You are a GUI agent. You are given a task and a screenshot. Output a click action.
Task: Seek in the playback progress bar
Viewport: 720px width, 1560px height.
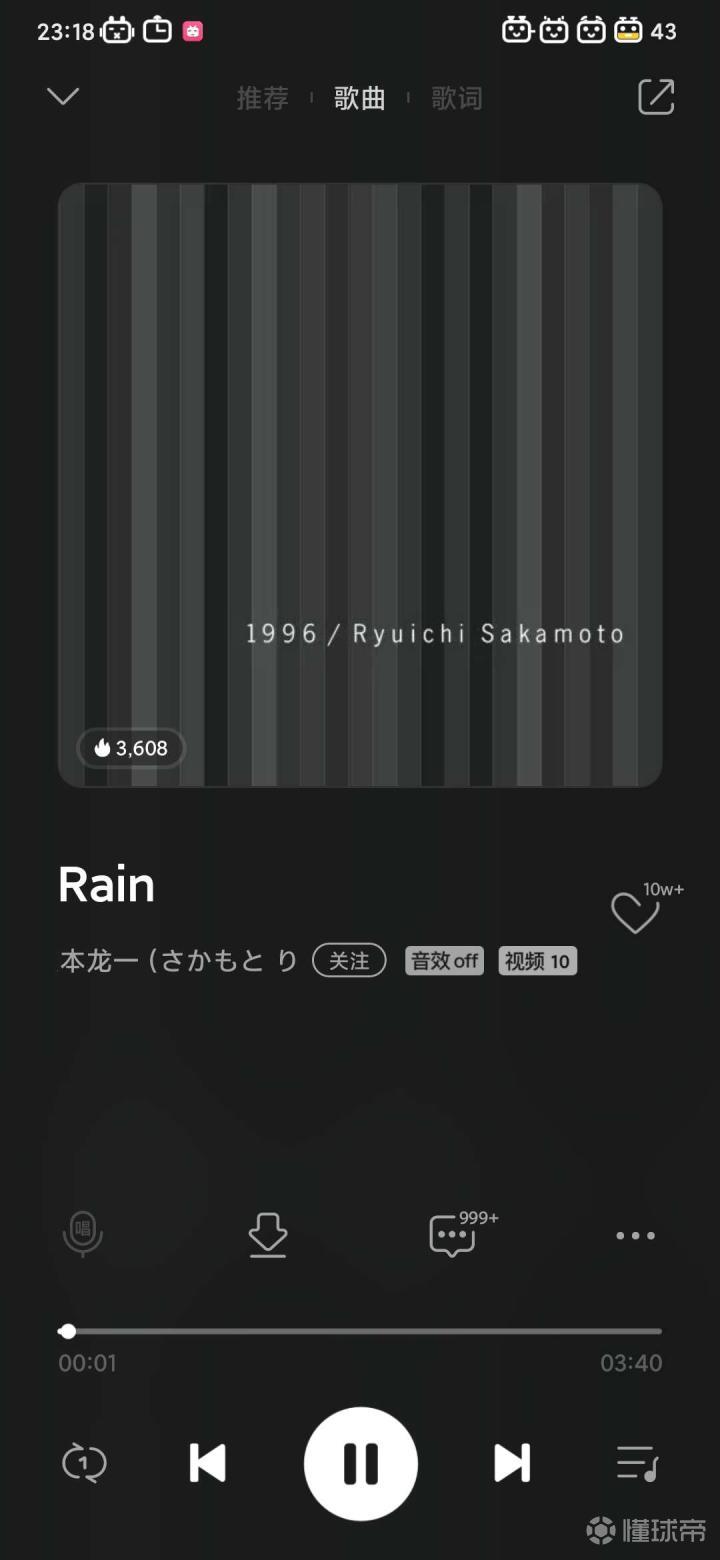click(x=360, y=1331)
